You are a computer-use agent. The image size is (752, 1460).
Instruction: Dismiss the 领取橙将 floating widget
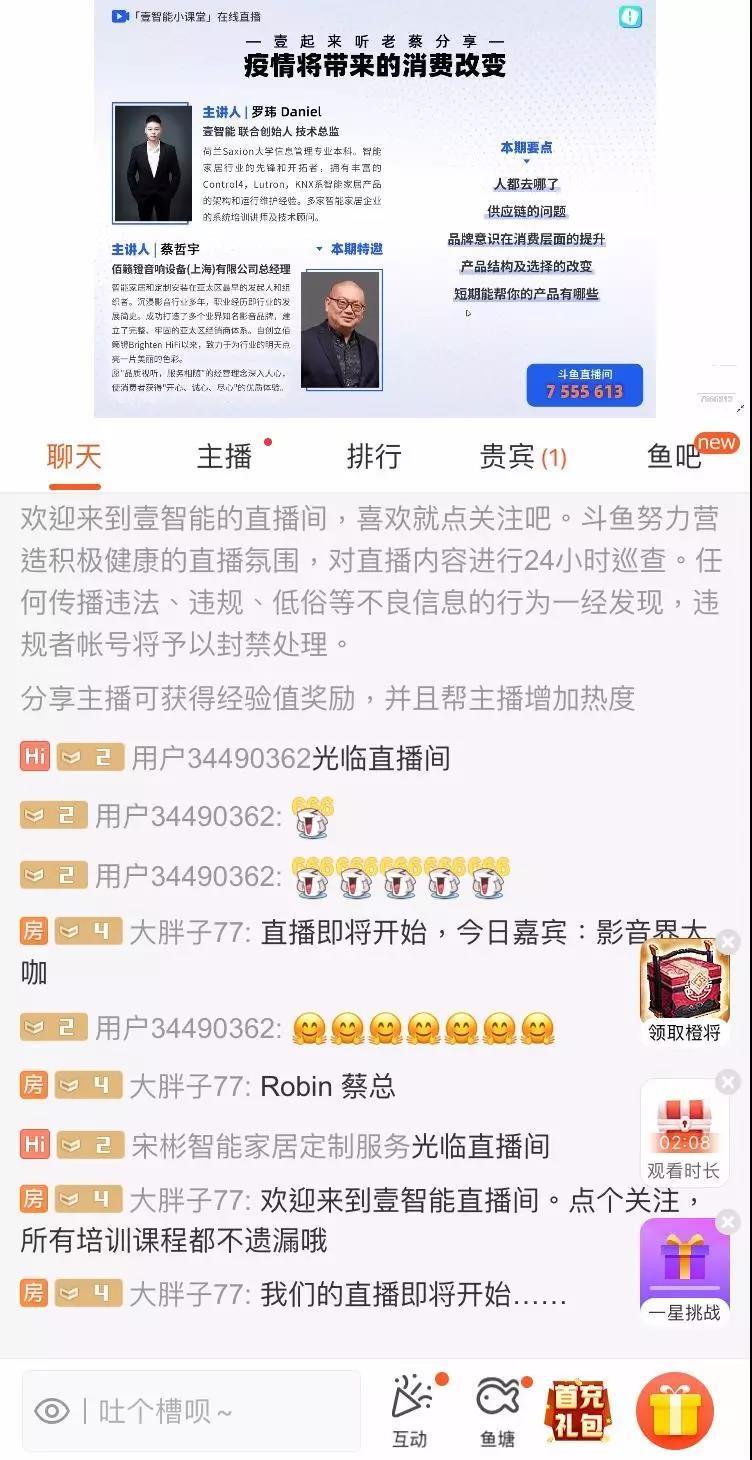click(x=728, y=942)
